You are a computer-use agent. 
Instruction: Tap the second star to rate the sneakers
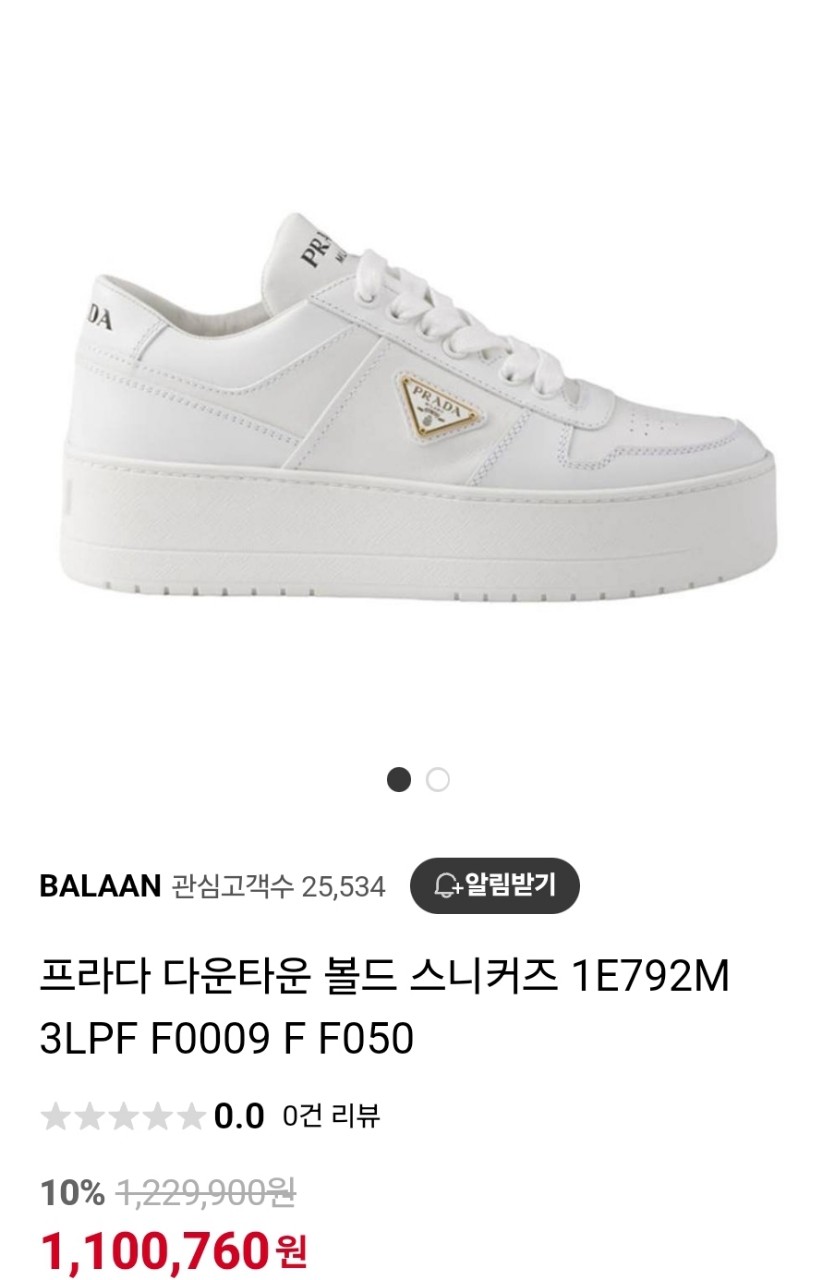pos(89,1110)
